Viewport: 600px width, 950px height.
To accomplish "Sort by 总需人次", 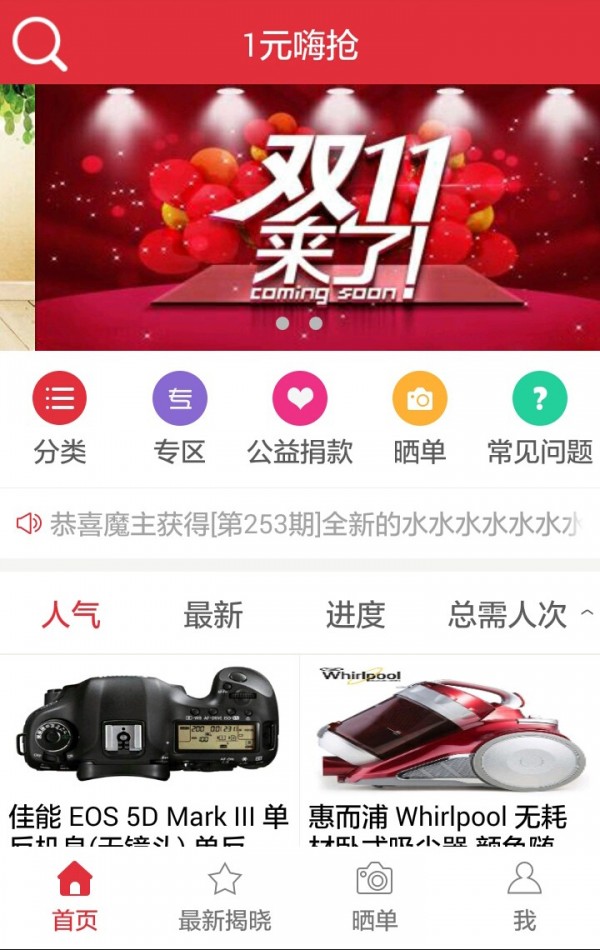I will [510, 614].
